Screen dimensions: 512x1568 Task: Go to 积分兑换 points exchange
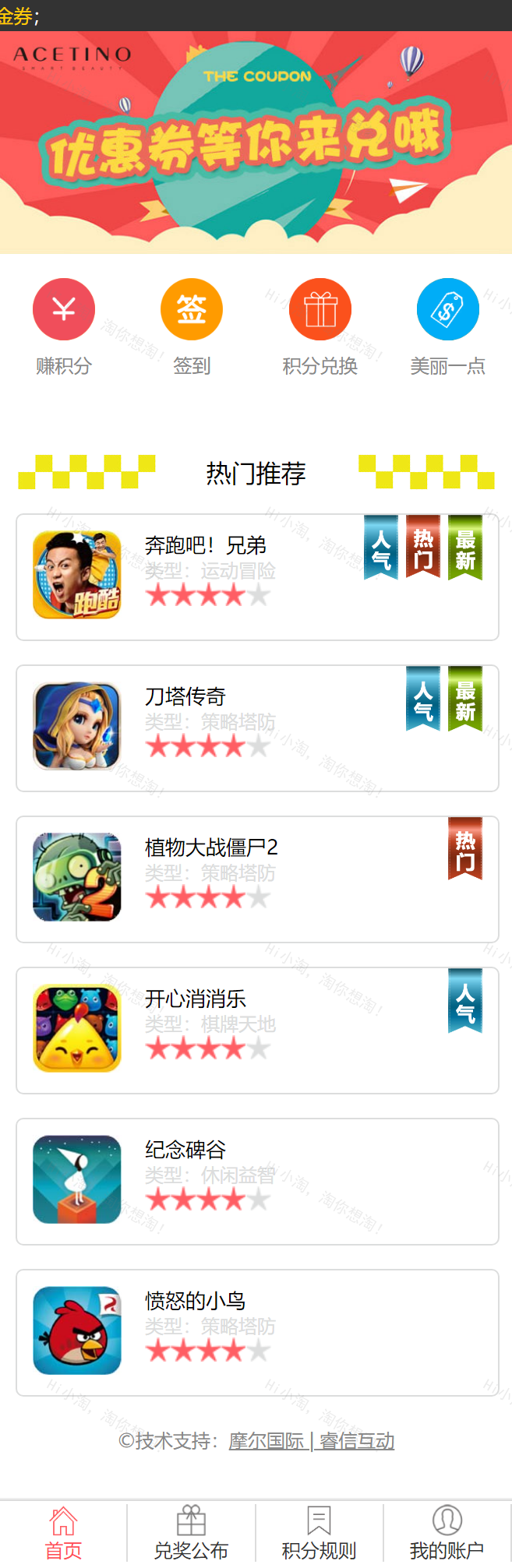click(320, 310)
